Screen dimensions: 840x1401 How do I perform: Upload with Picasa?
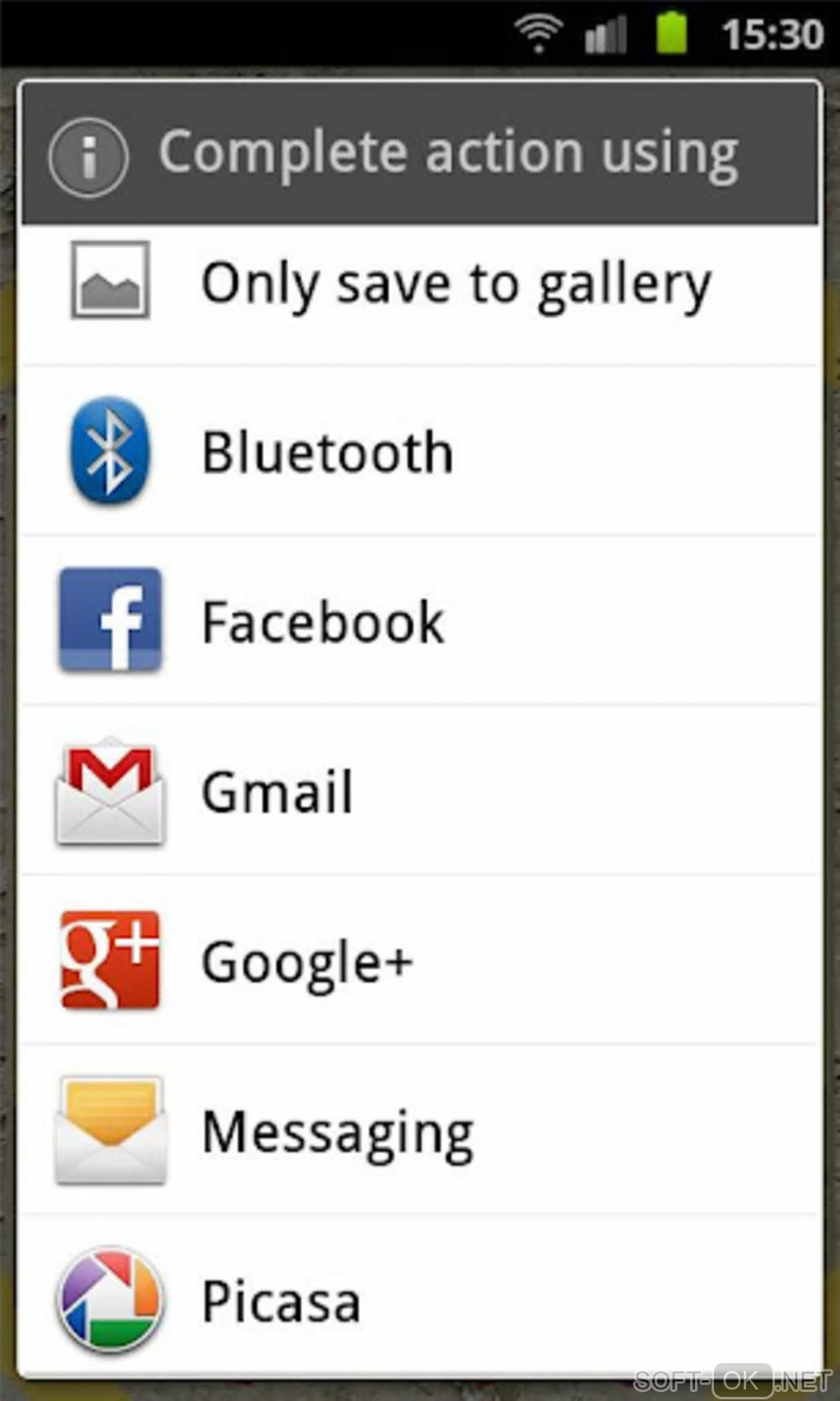coord(420,1301)
